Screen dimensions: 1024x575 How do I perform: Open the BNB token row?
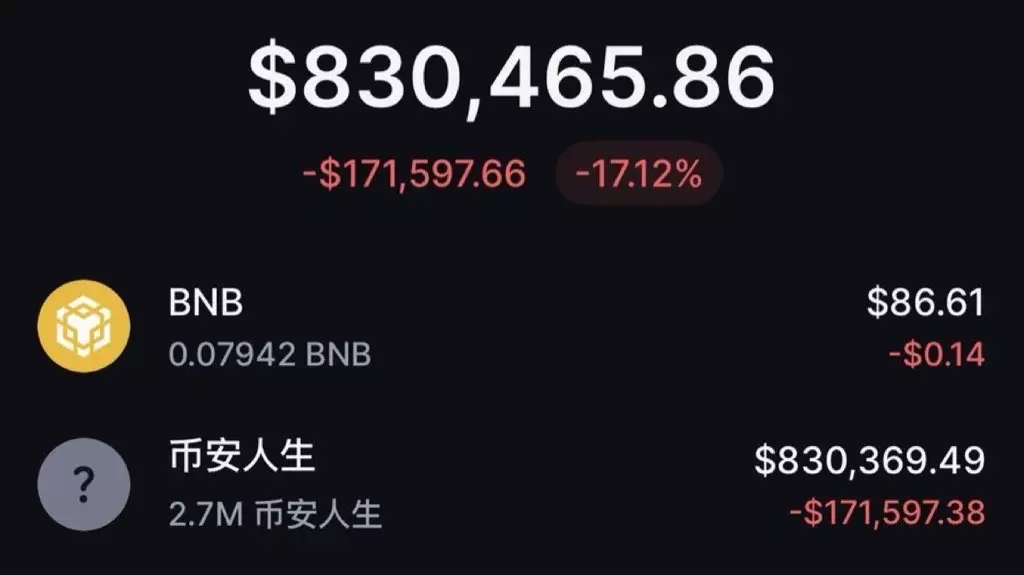[x=510, y=327]
